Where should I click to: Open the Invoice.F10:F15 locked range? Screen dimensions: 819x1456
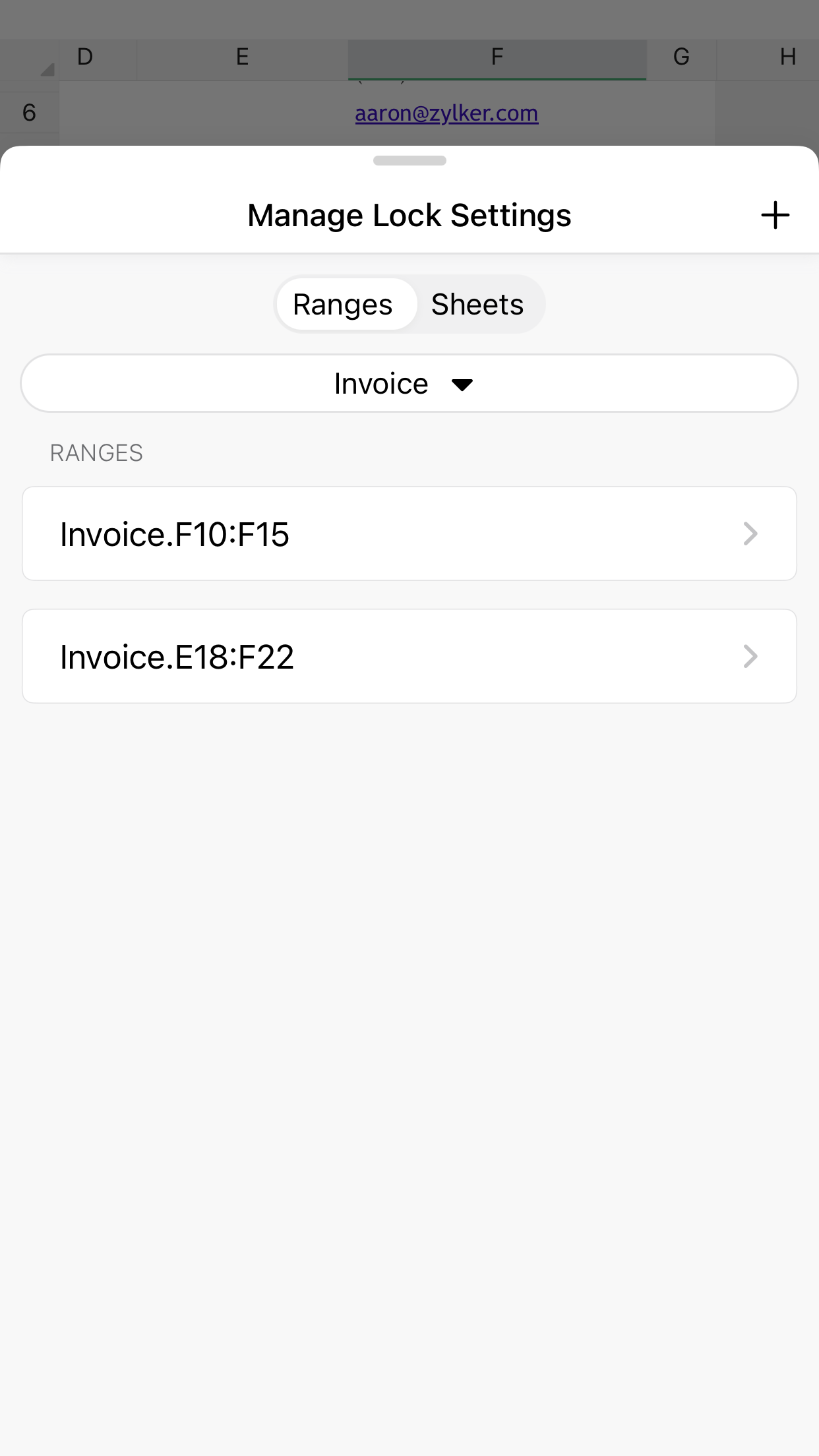tap(409, 534)
